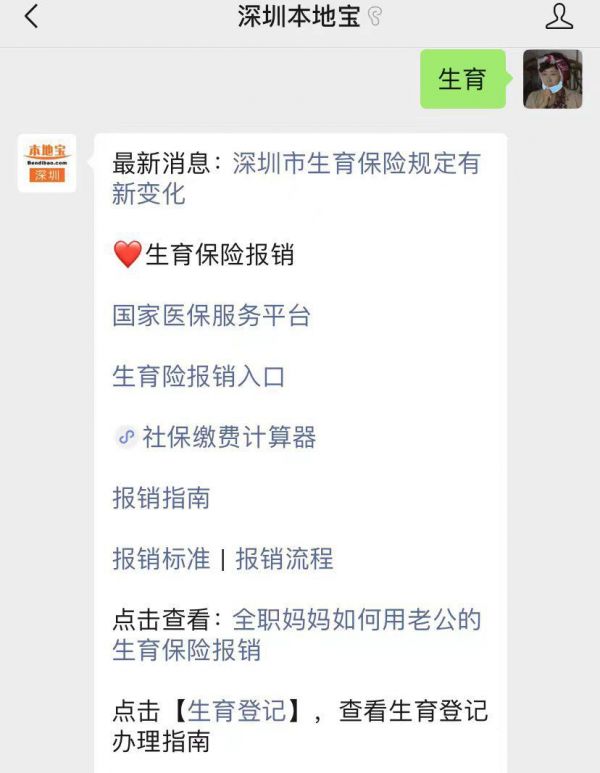Launch the 社保缴费计算器 mini program
This screenshot has height=773, width=600.
[x=228, y=437]
